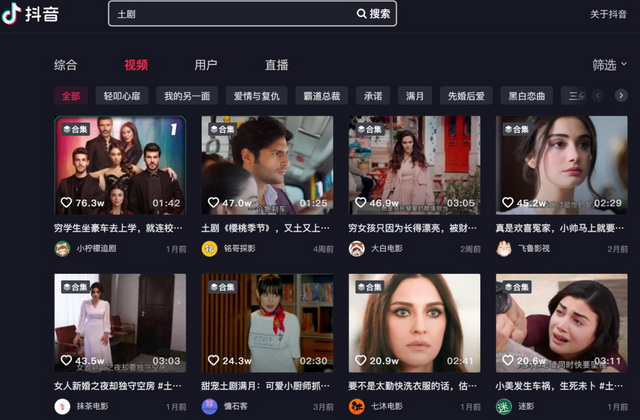
Task: Hit the 搜索 search button
Action: [374, 14]
